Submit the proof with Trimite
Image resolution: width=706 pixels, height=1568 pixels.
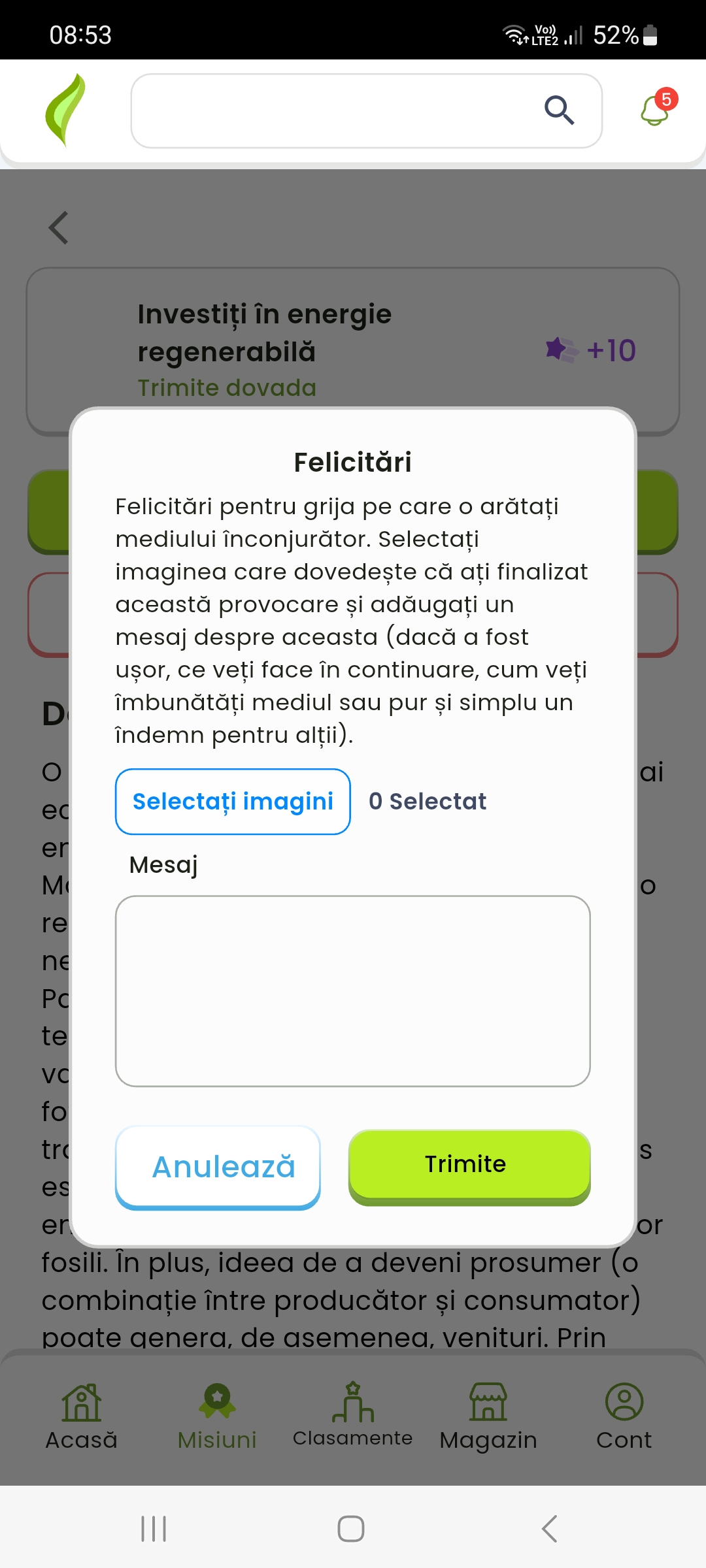pos(469,1165)
